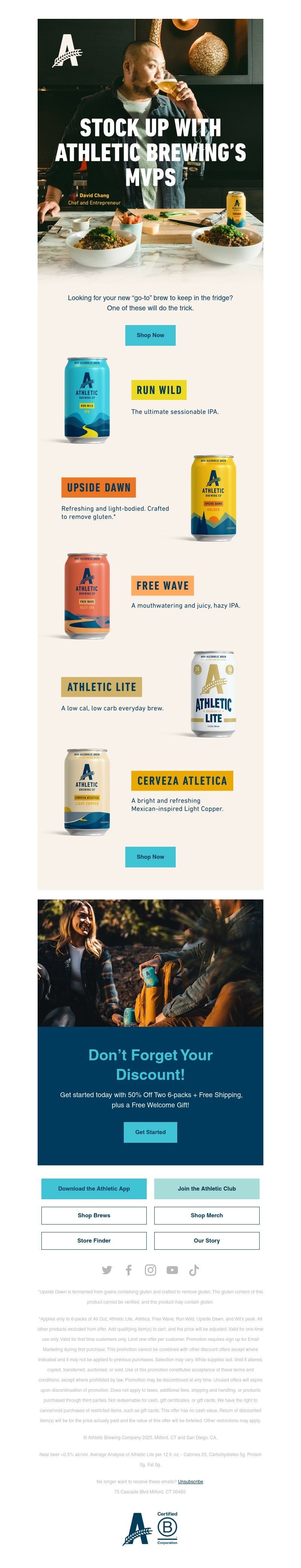The height and width of the screenshot is (1568, 301).
Task: Tap Shop Now under the intro text
Action: coord(150,335)
